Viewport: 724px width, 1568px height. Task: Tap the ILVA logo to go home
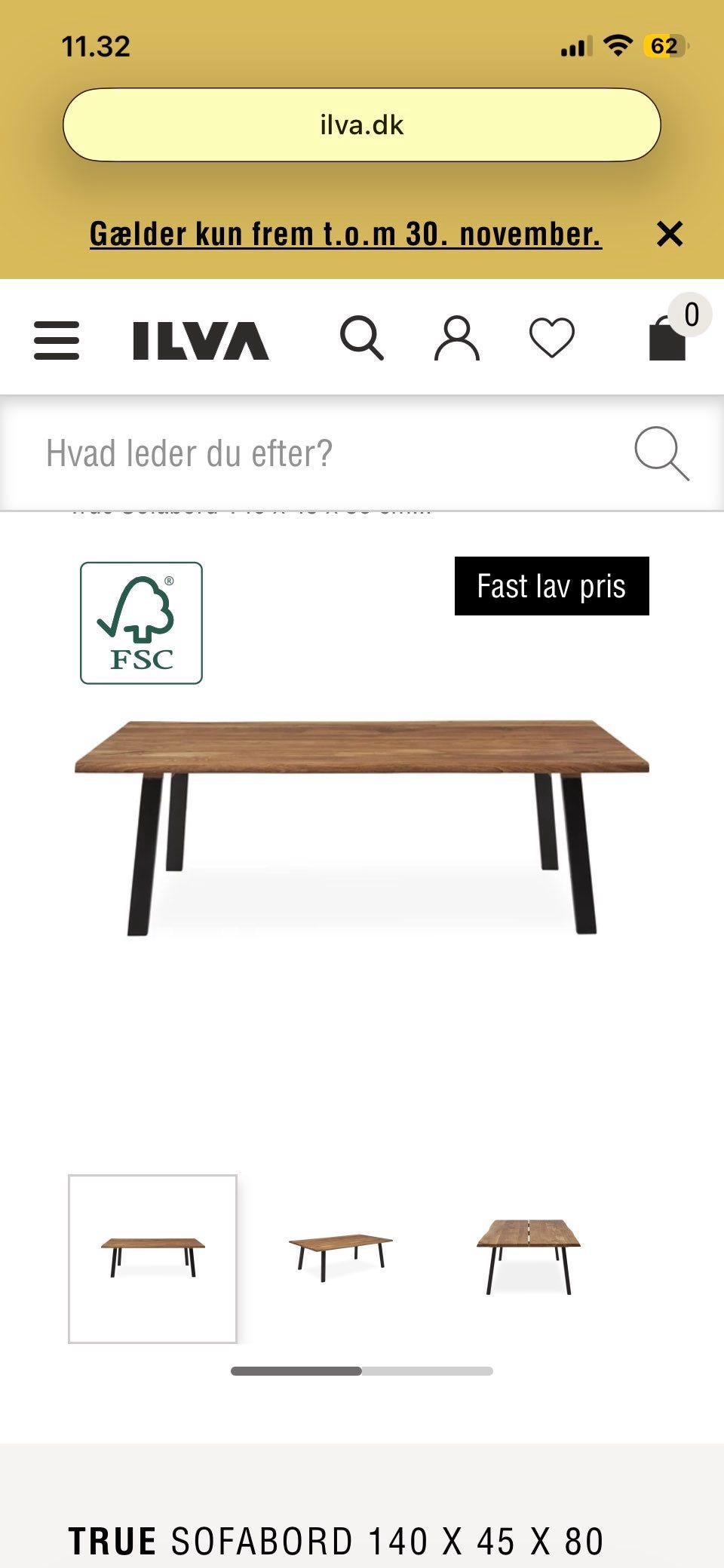tap(201, 340)
